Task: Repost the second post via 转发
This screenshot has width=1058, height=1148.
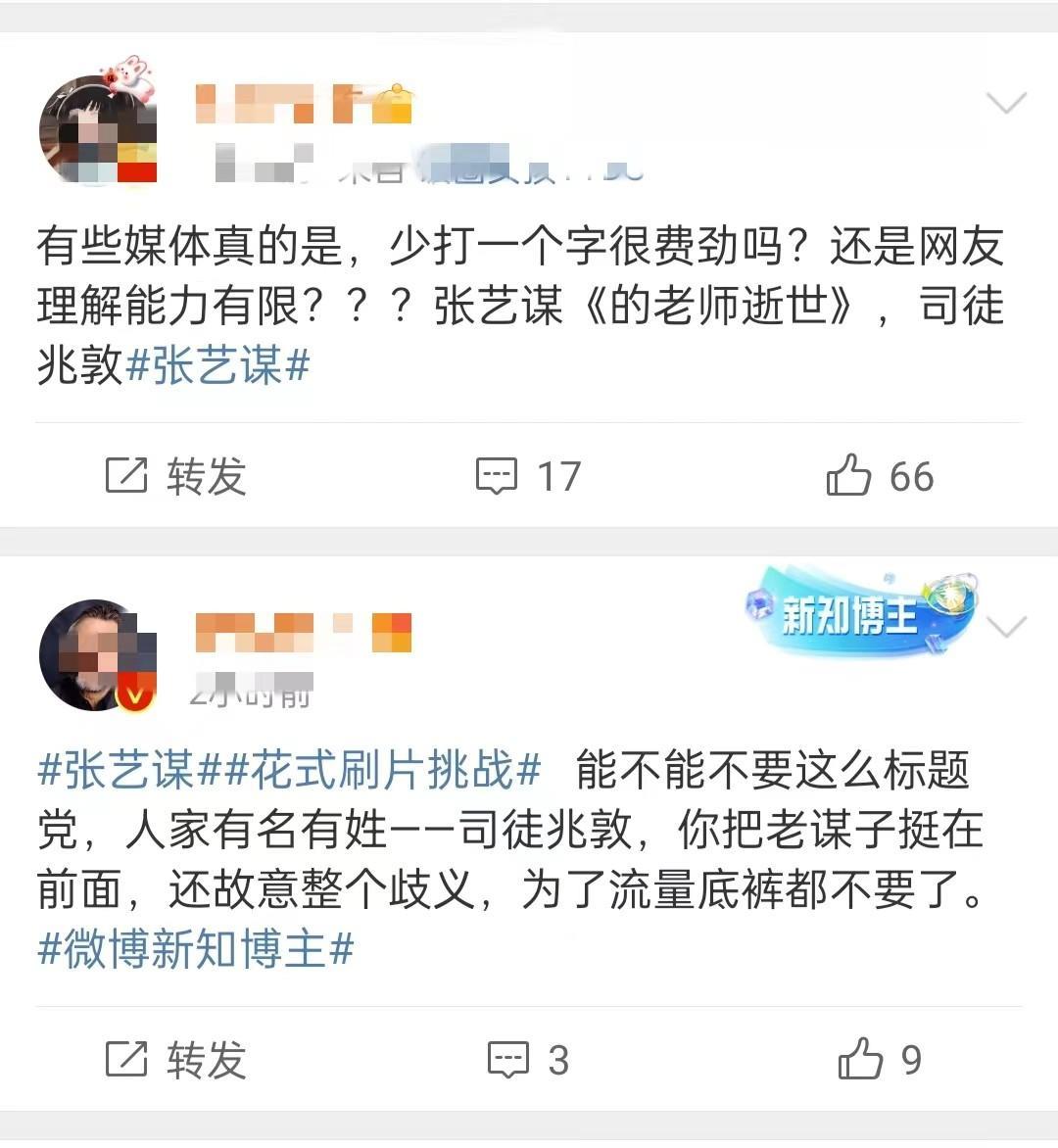Action: (x=175, y=1060)
